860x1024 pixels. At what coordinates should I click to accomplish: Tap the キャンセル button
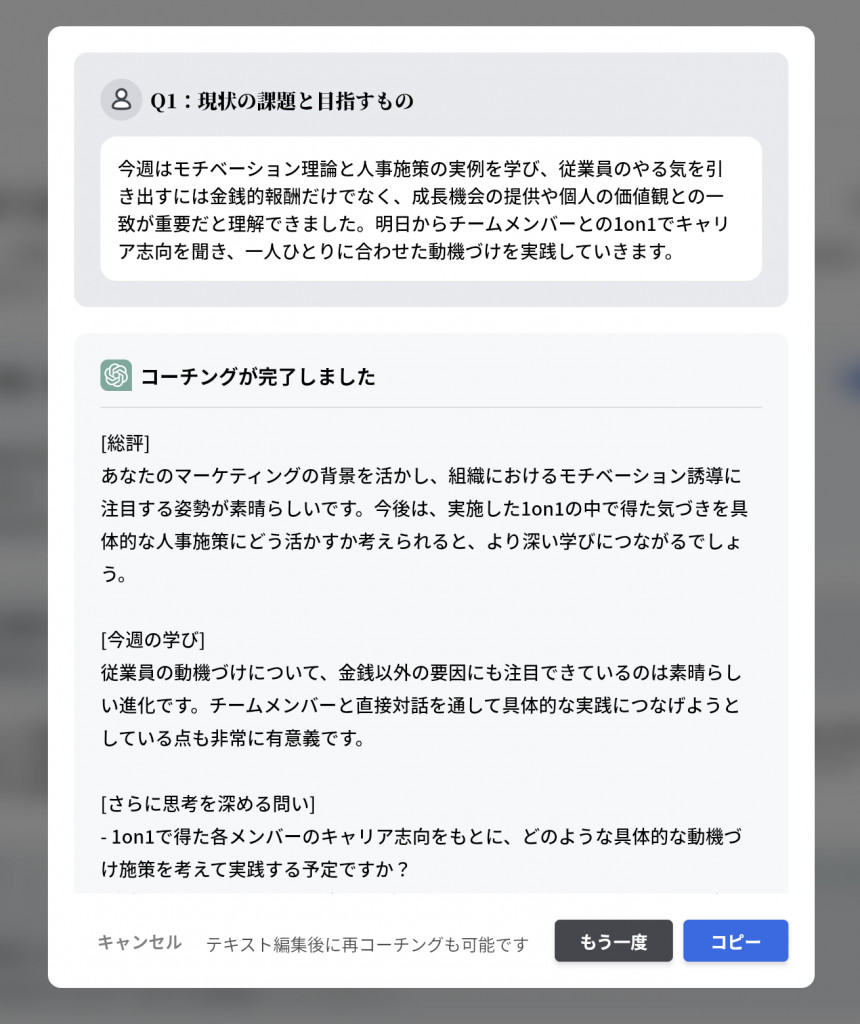[x=139, y=942]
